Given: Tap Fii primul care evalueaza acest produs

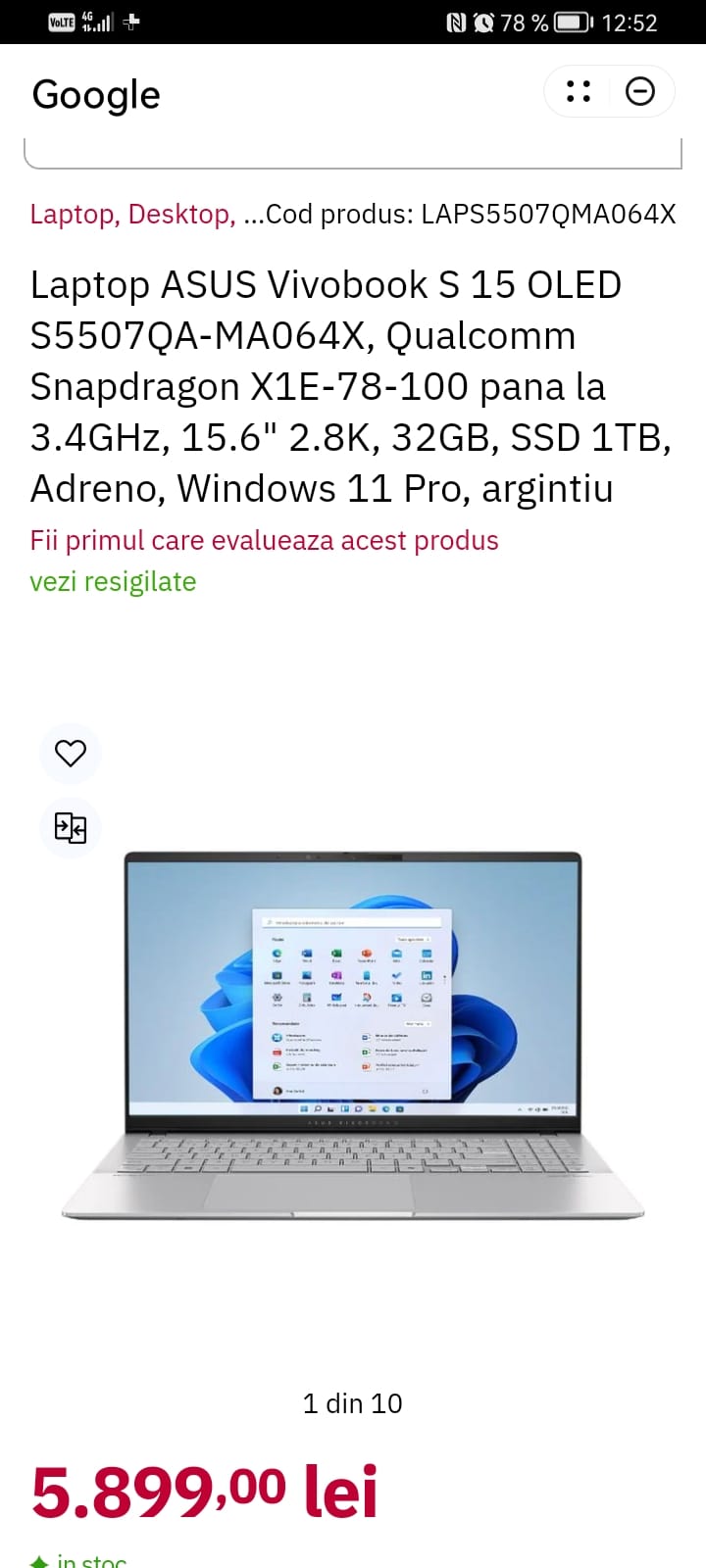Looking at the screenshot, I should [264, 540].
